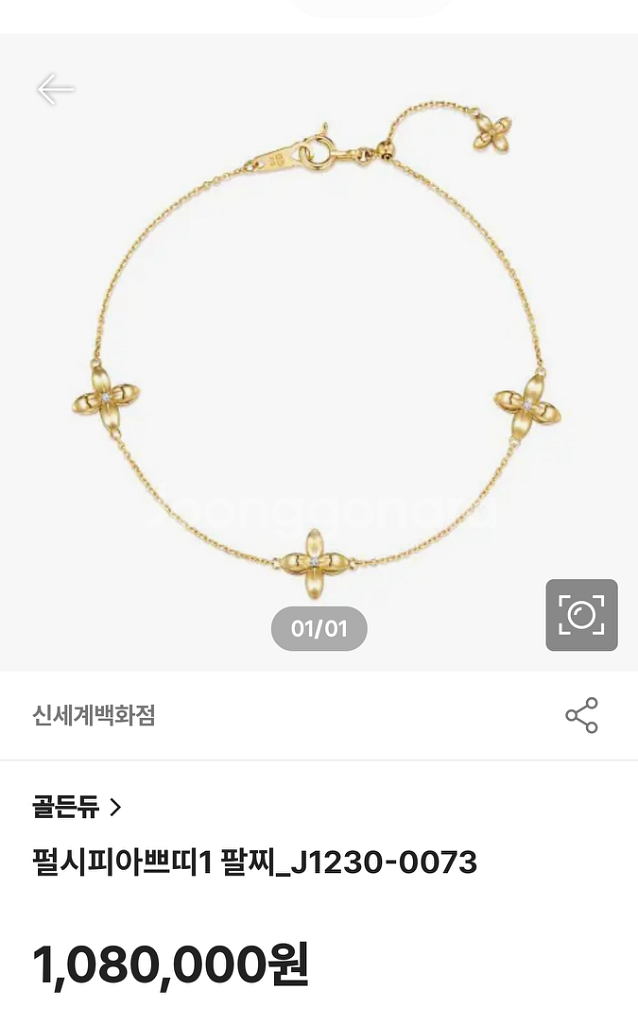Image resolution: width=638 pixels, height=1024 pixels.
Task: Open the image search camera button
Action: point(581,615)
